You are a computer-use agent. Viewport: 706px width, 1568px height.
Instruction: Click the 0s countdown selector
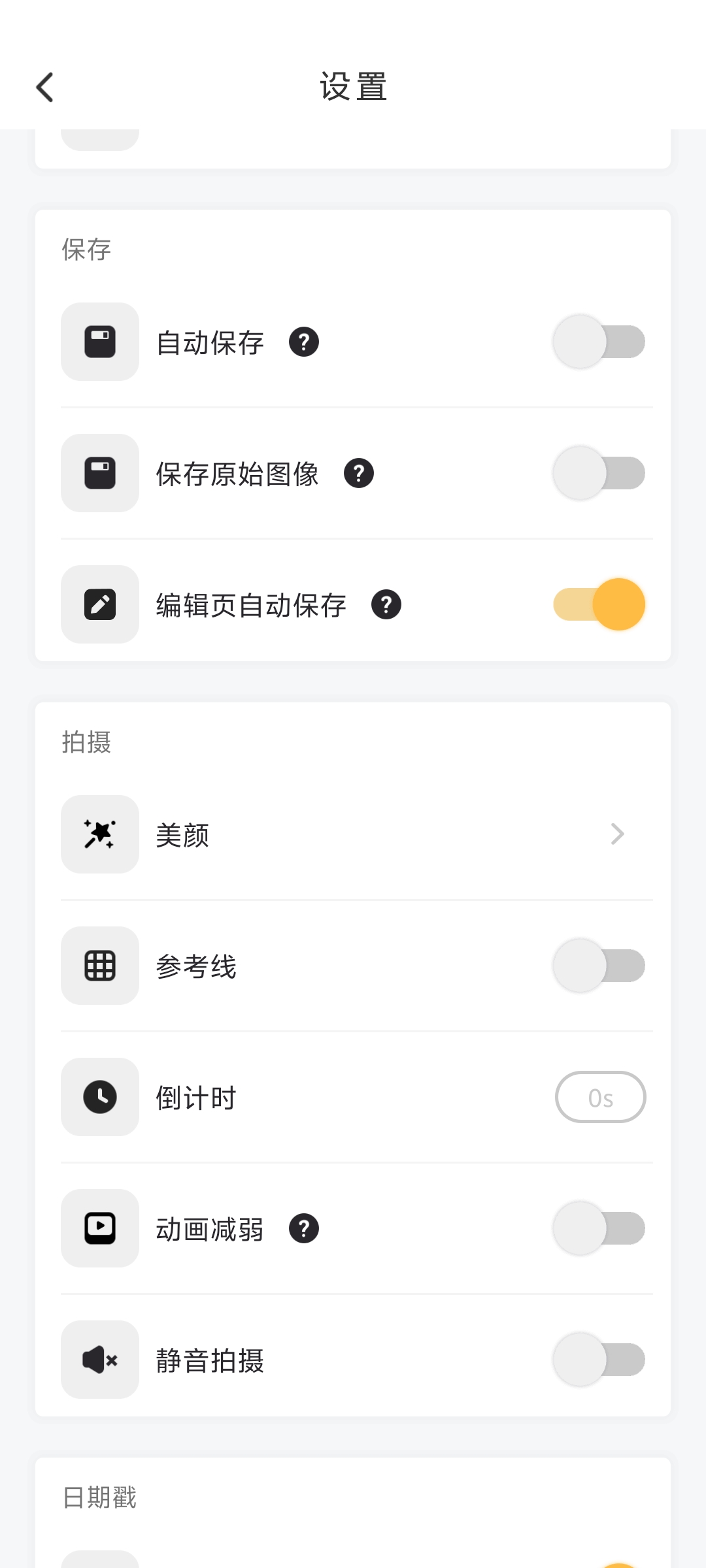point(600,1096)
